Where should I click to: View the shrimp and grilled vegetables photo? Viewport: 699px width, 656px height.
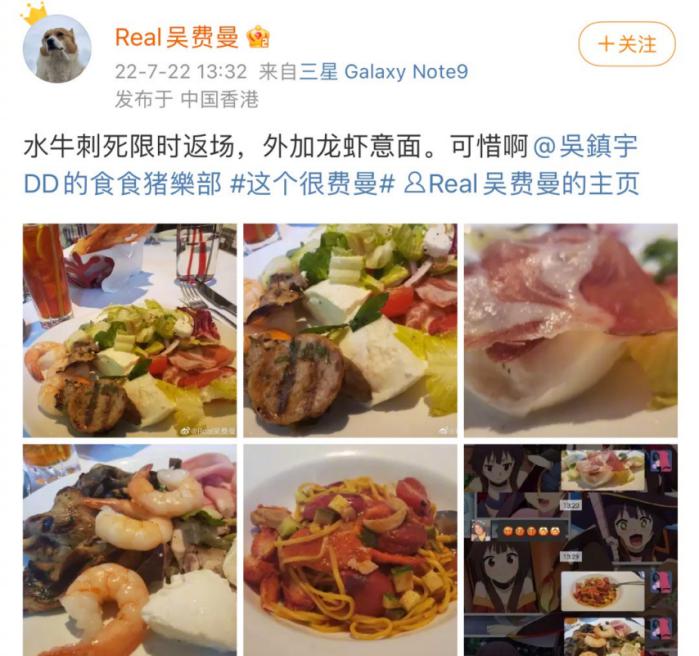click(129, 550)
